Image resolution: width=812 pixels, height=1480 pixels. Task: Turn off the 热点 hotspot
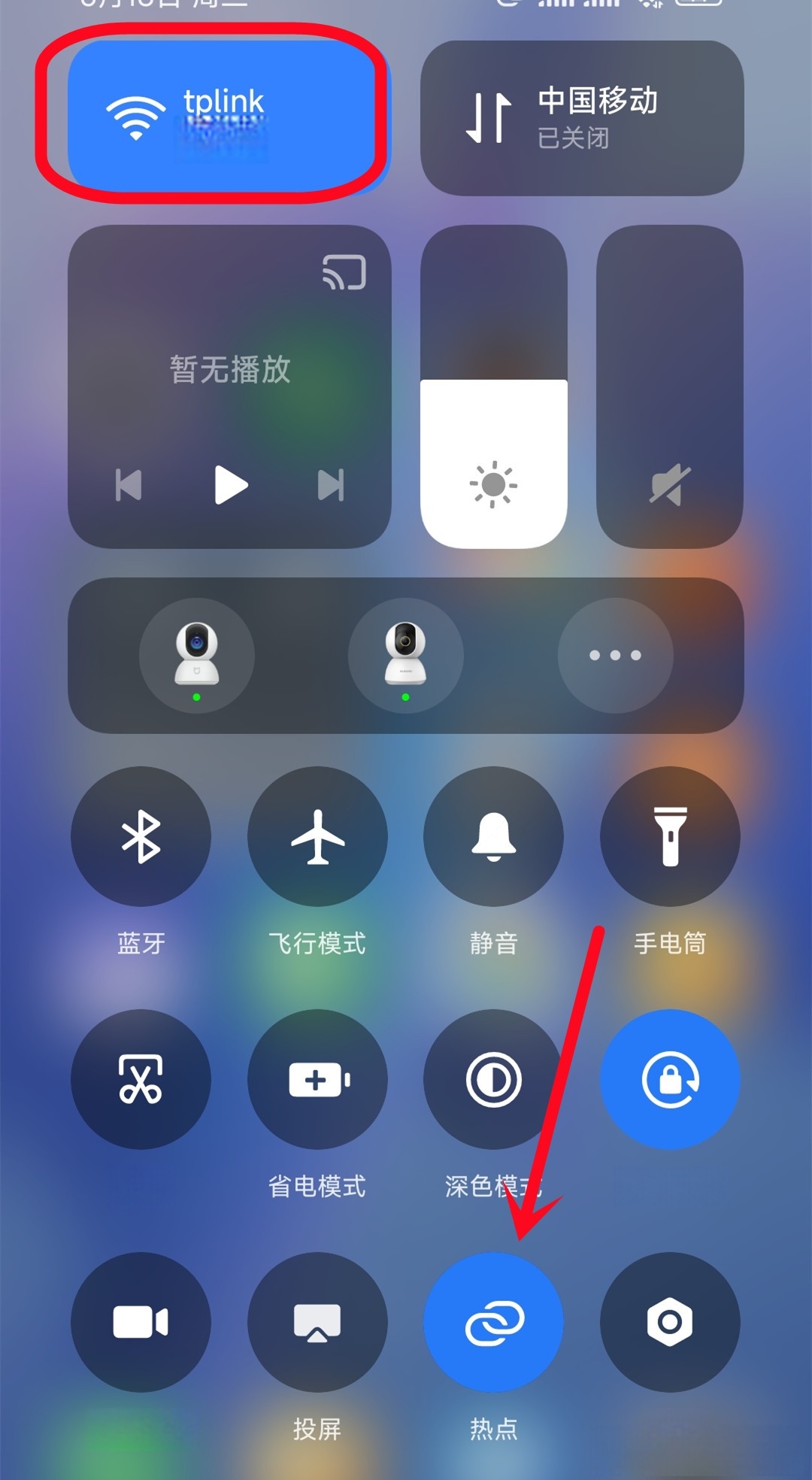click(493, 1322)
